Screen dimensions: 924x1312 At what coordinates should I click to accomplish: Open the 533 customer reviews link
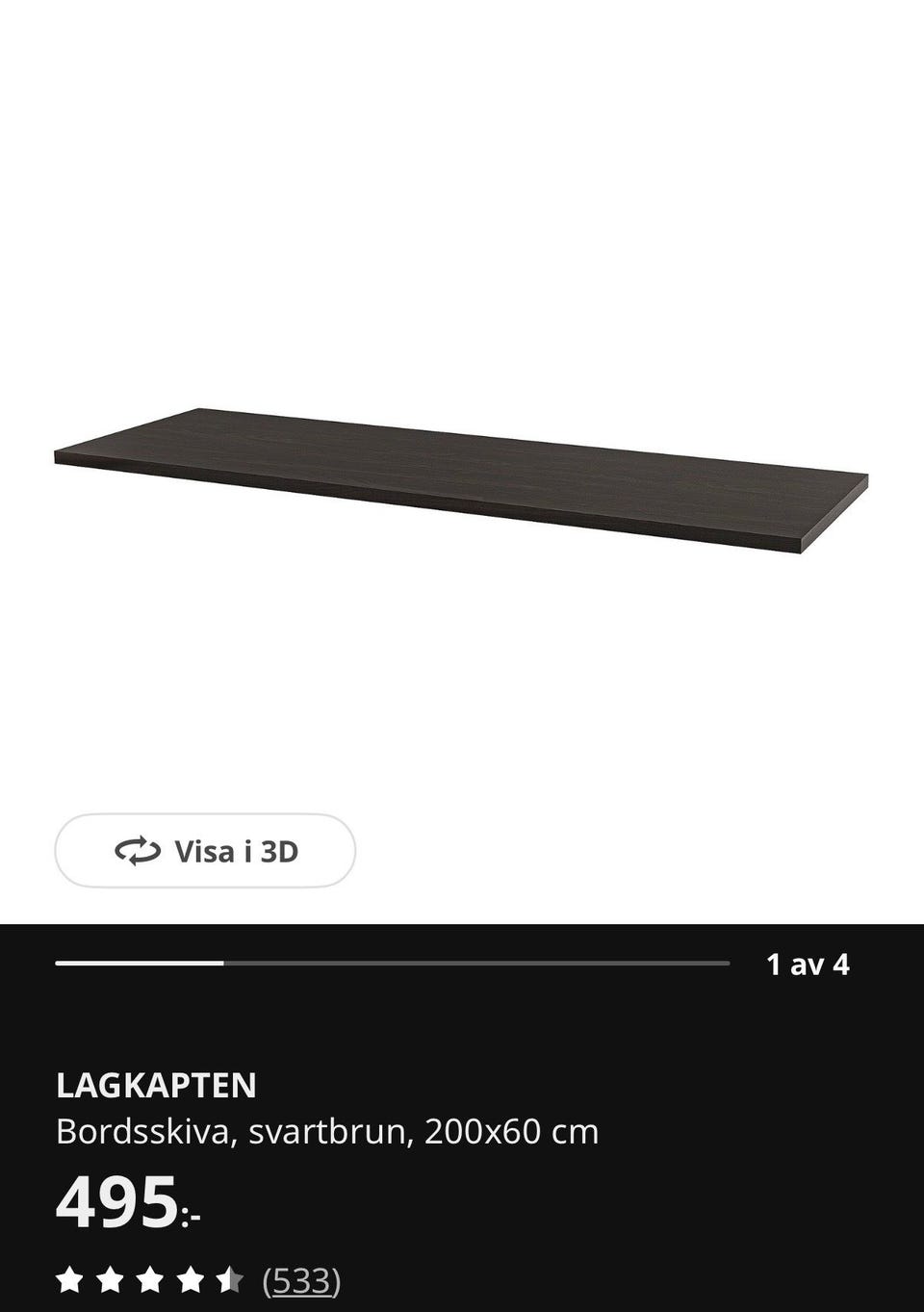(x=299, y=1281)
